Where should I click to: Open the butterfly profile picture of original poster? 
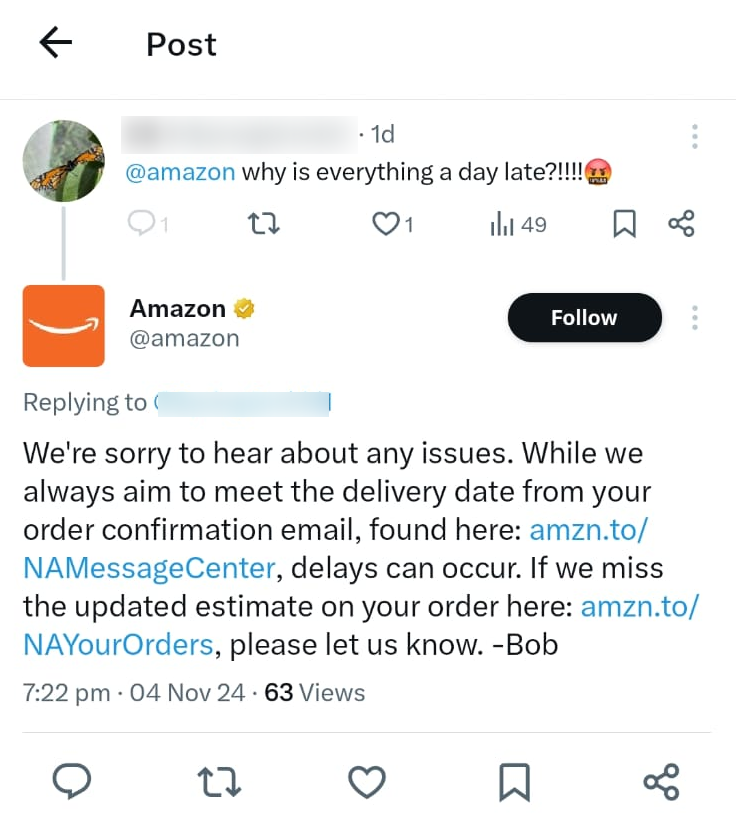coord(64,161)
